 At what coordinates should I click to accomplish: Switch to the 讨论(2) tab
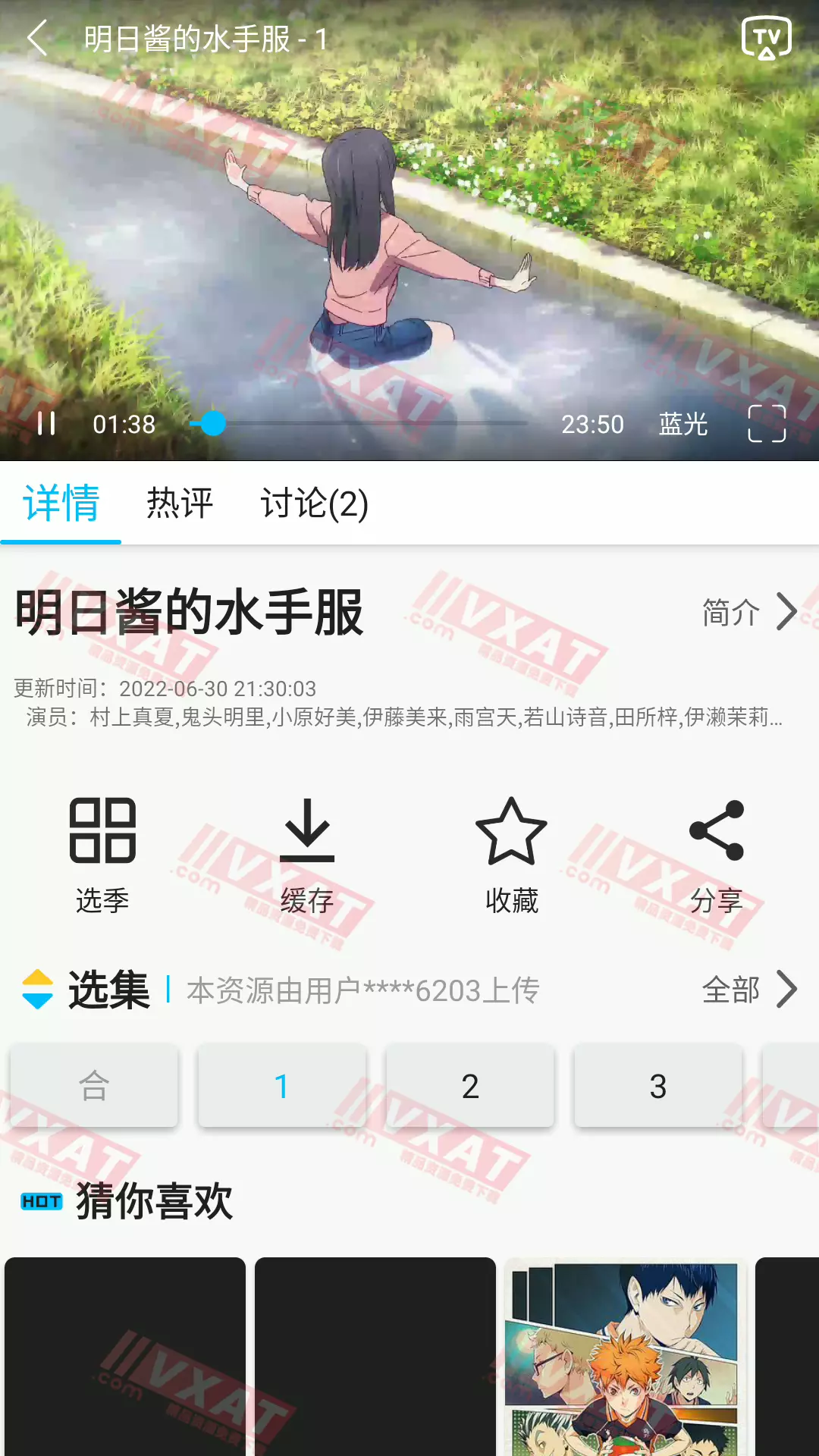pyautogui.click(x=314, y=504)
